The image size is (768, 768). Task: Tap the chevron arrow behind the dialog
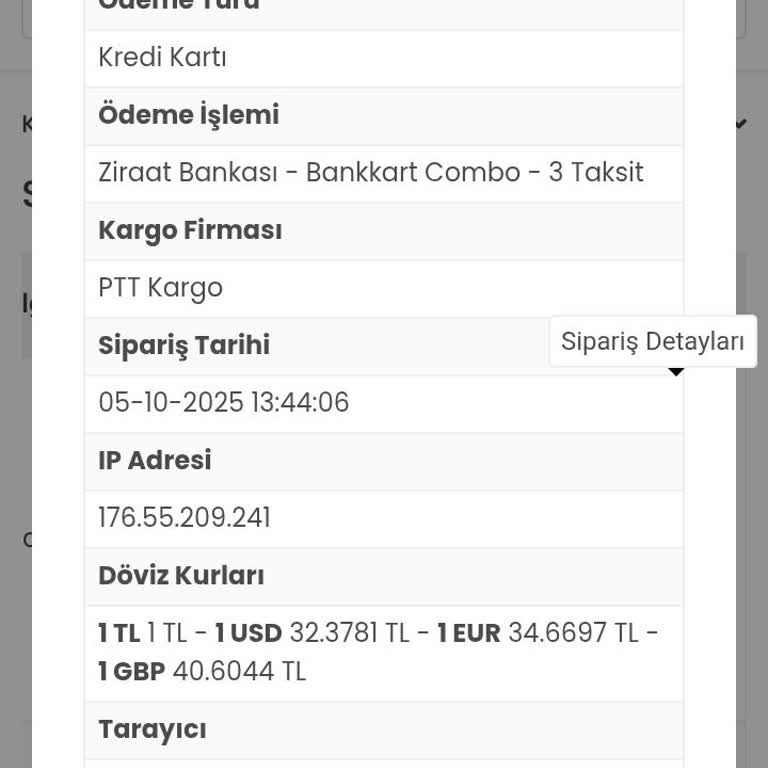click(740, 124)
